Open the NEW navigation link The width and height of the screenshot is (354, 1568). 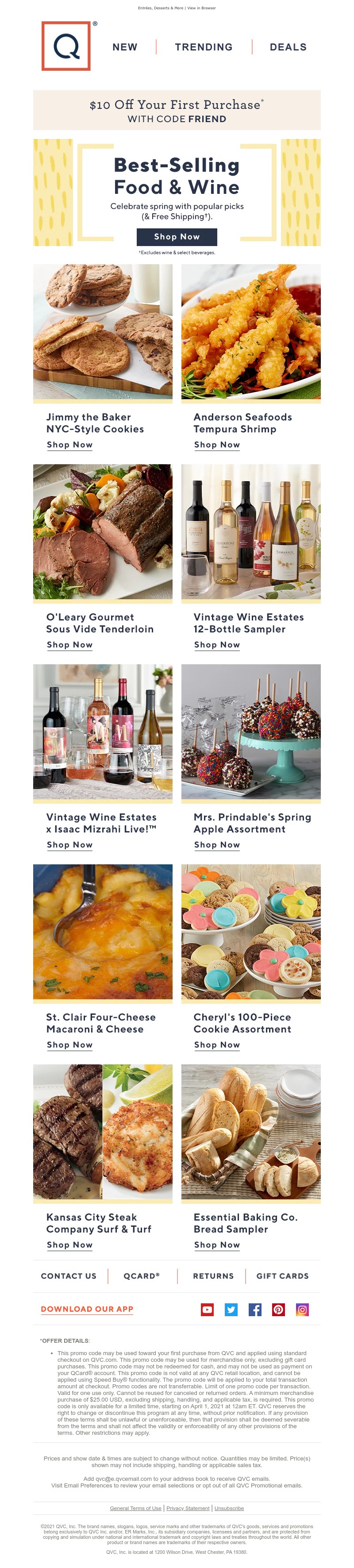click(x=125, y=47)
